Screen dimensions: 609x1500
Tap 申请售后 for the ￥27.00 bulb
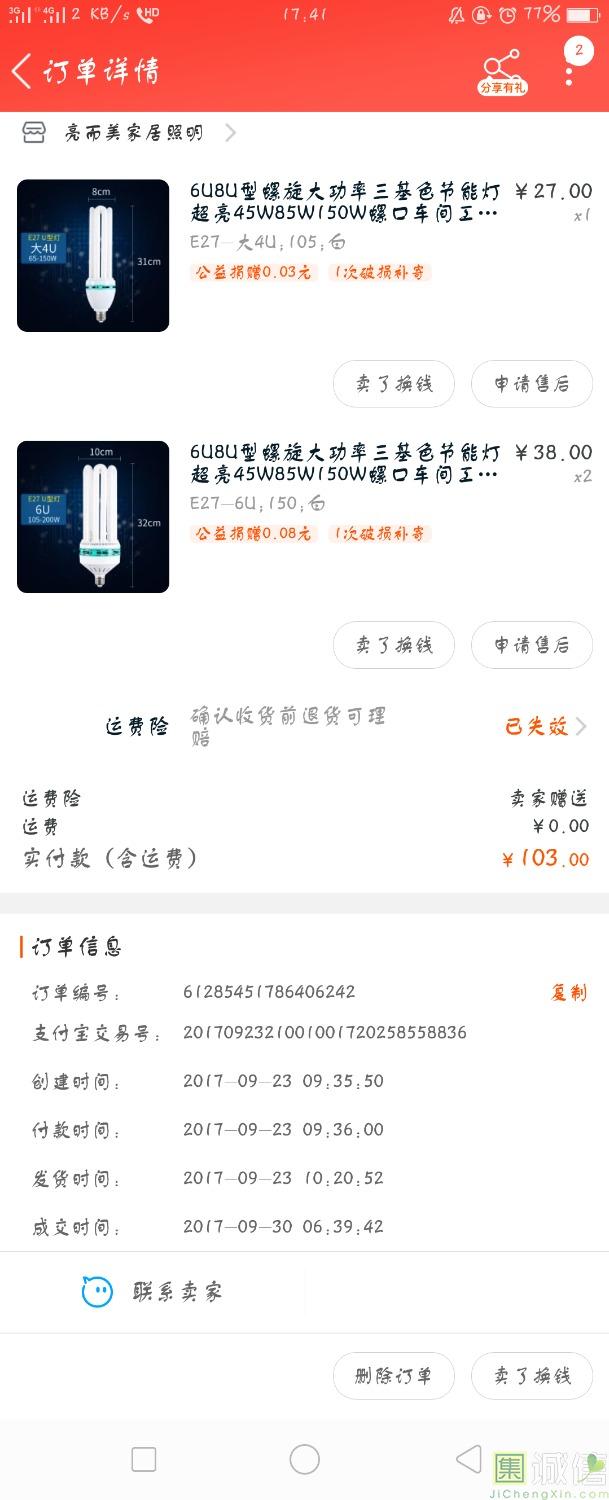click(531, 384)
